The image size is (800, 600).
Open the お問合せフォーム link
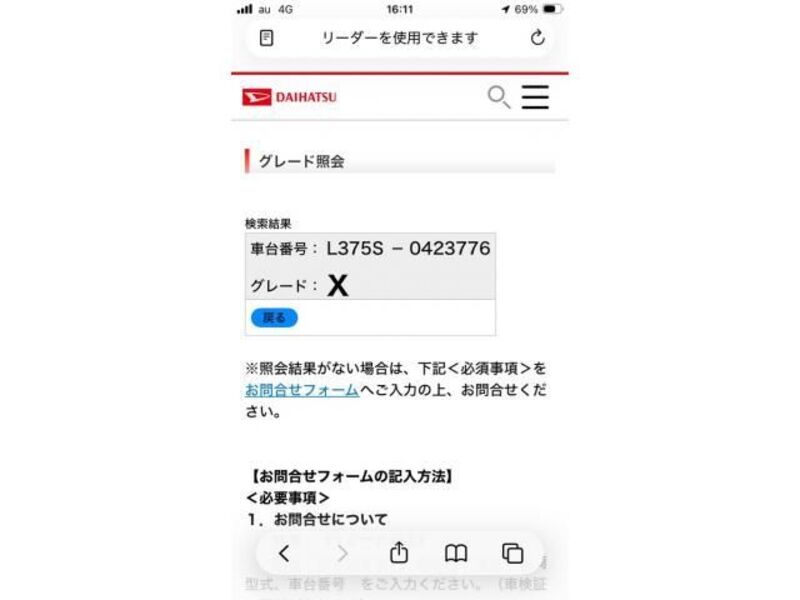coord(302,390)
